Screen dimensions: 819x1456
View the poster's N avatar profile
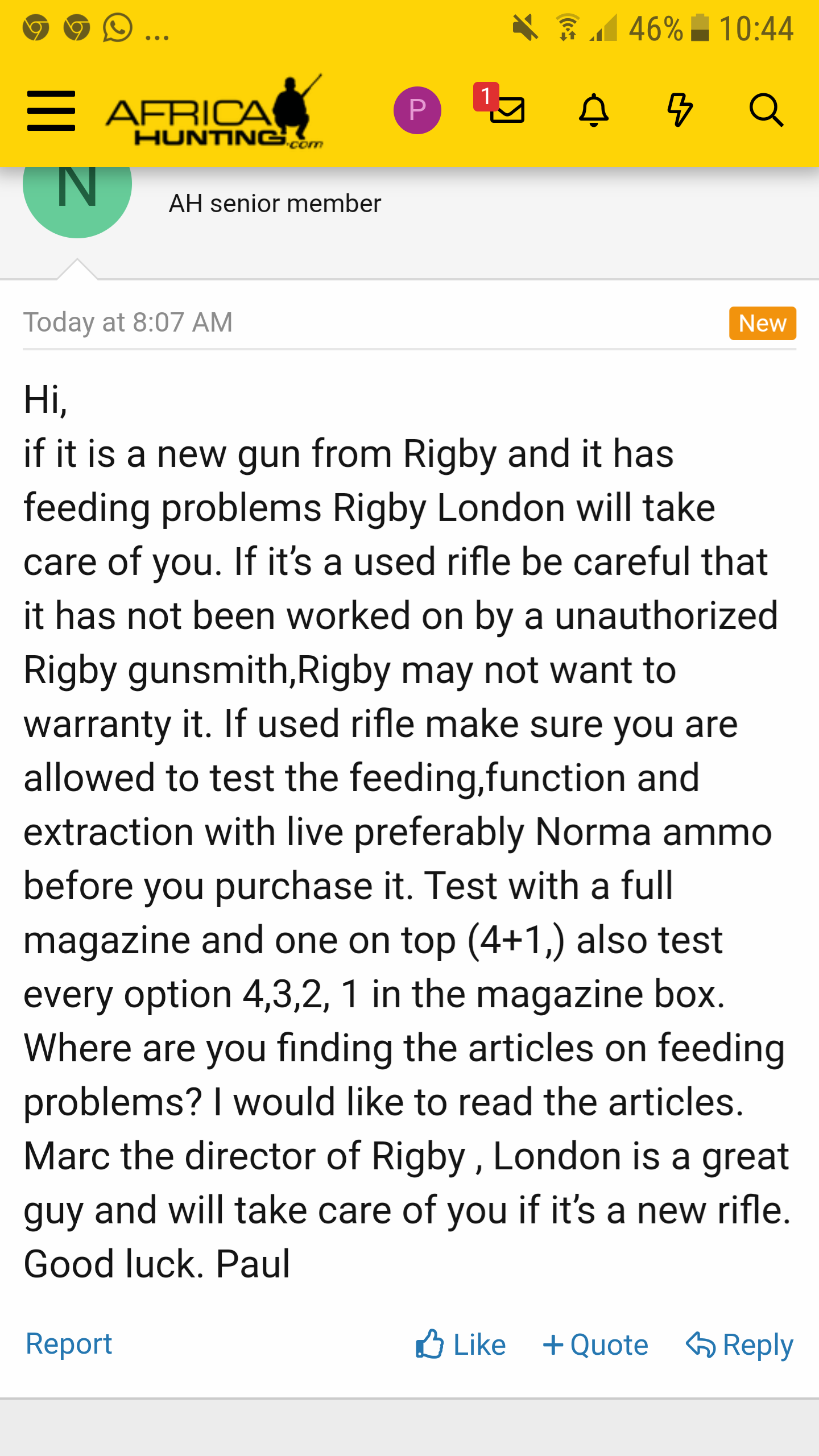[77, 193]
